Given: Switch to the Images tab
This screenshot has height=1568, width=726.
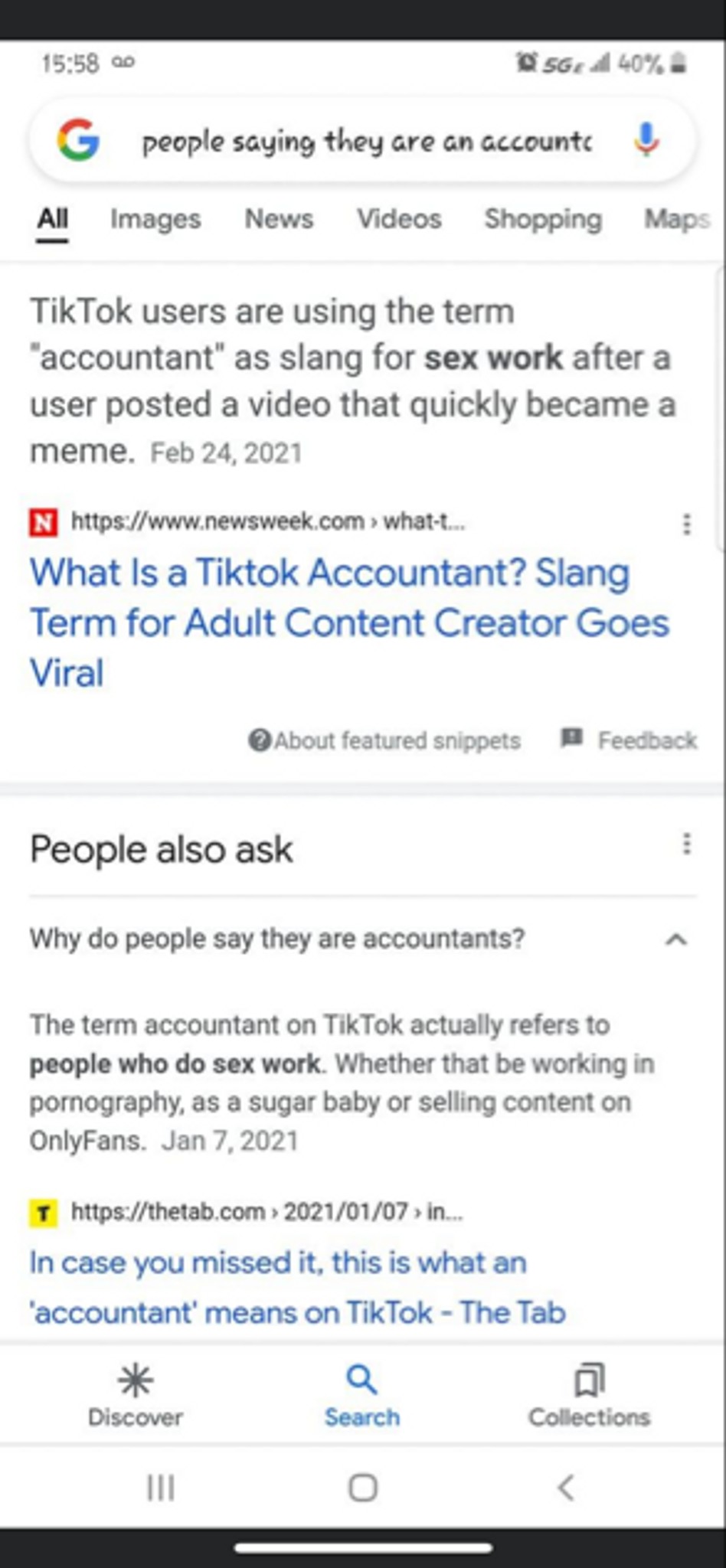Looking at the screenshot, I should [155, 219].
